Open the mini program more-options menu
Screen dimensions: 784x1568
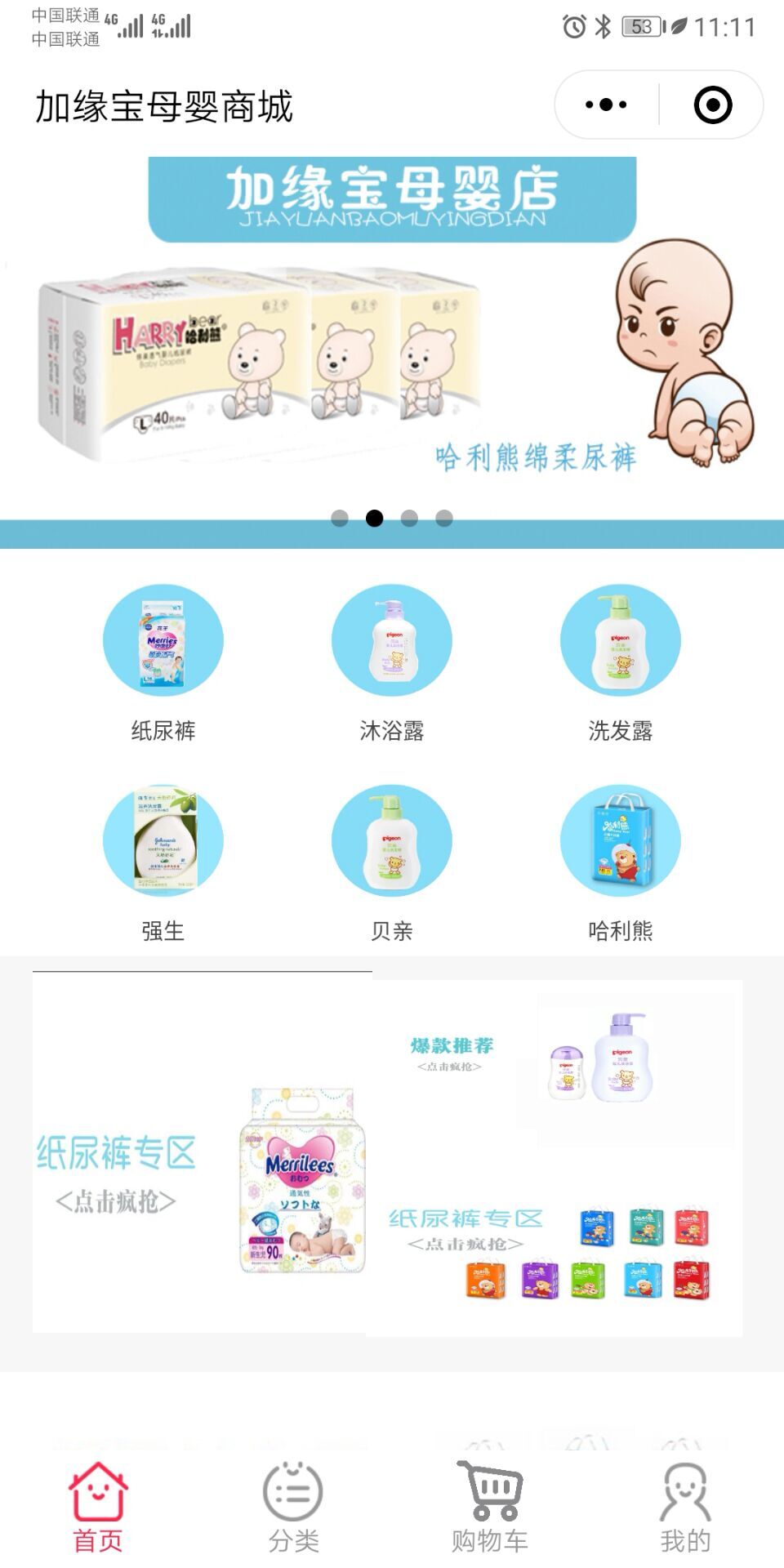point(606,105)
